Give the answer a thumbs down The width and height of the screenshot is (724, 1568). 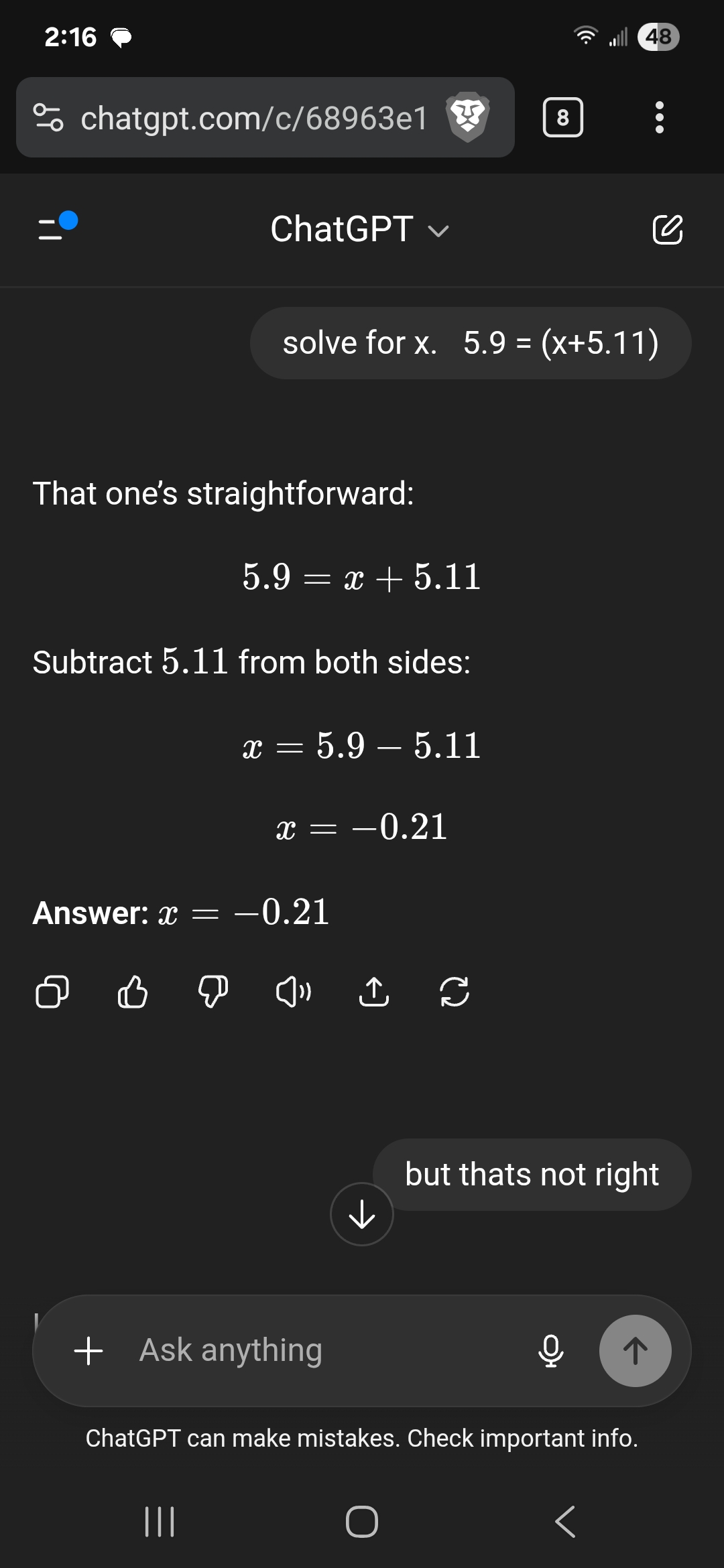tap(213, 992)
